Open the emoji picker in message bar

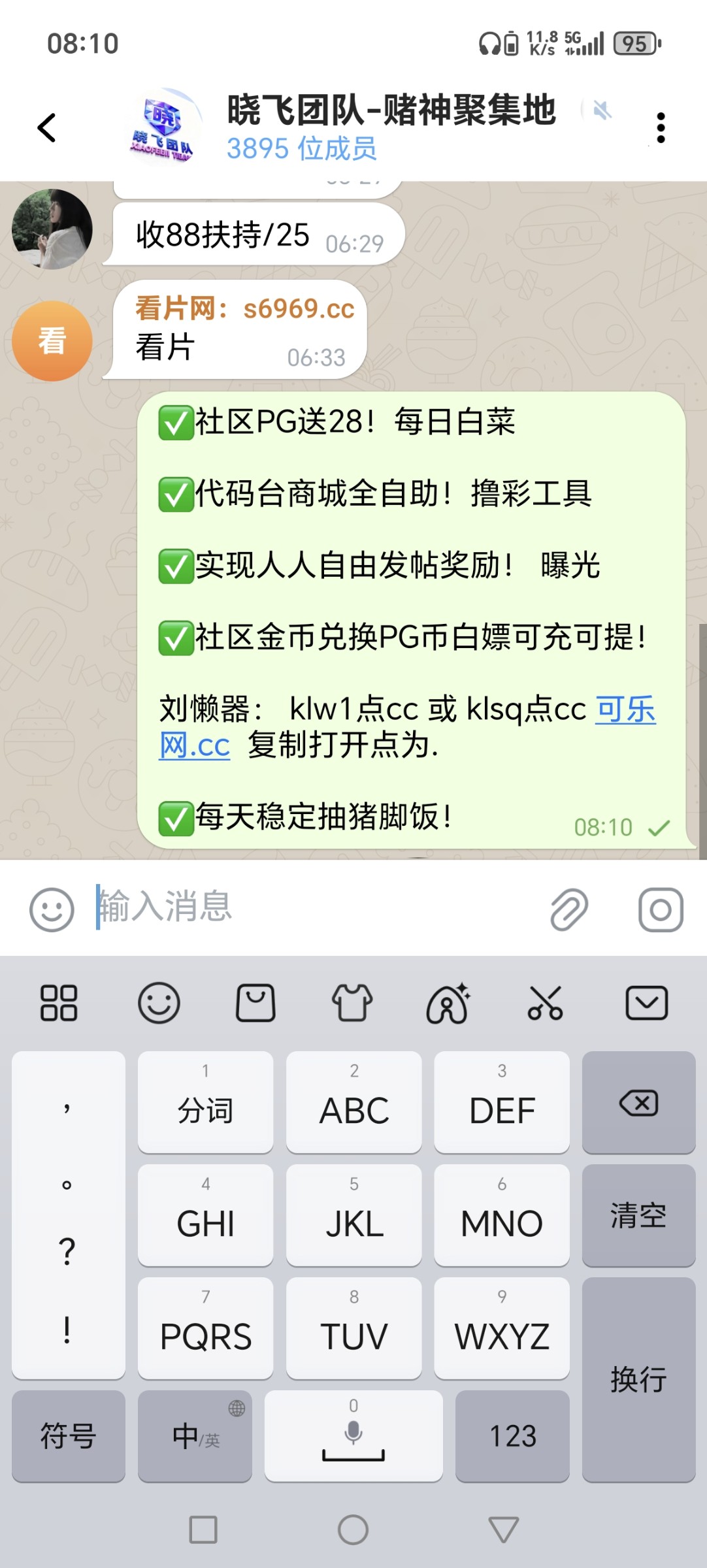tap(52, 909)
